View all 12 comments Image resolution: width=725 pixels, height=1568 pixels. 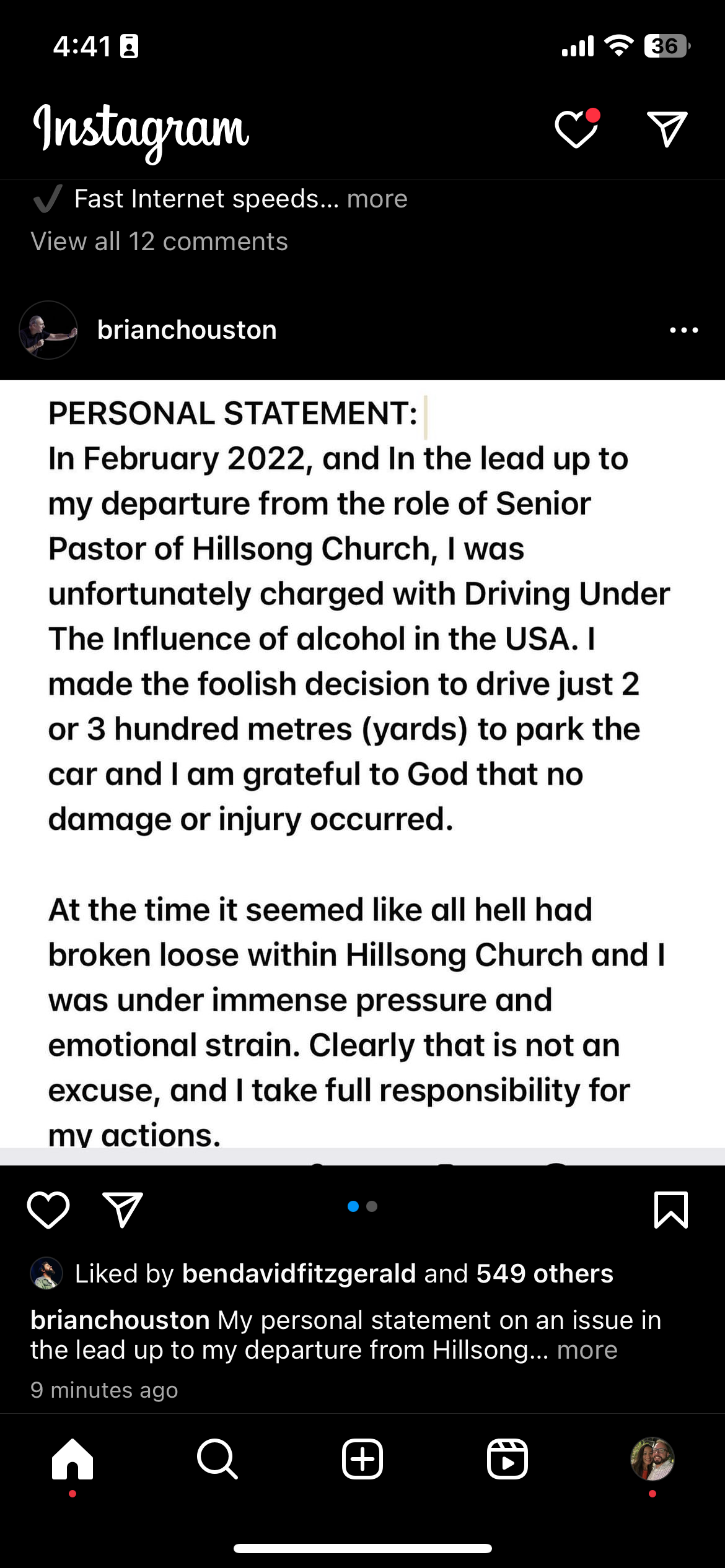(x=159, y=241)
